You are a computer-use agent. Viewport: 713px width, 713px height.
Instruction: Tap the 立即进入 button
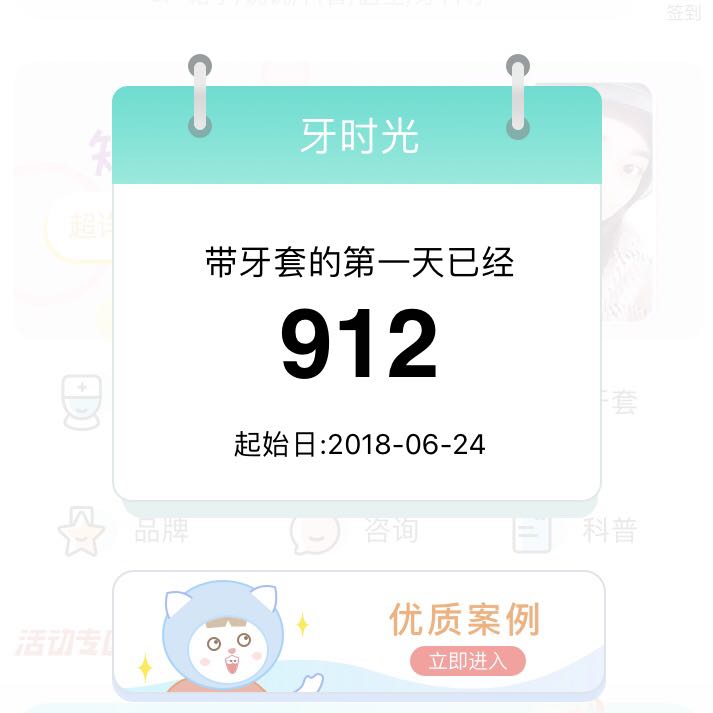click(467, 661)
